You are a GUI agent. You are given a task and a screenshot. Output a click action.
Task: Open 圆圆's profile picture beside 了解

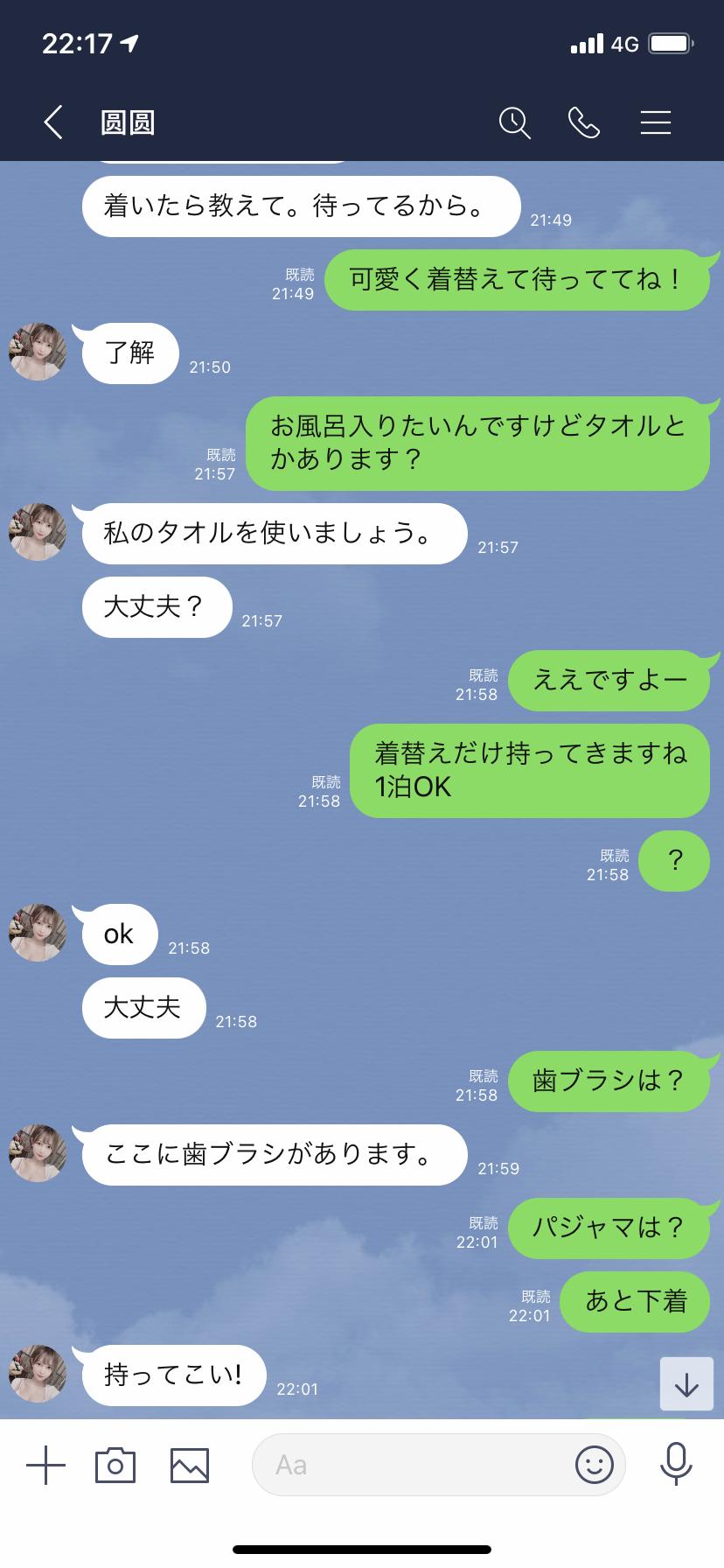point(38,352)
